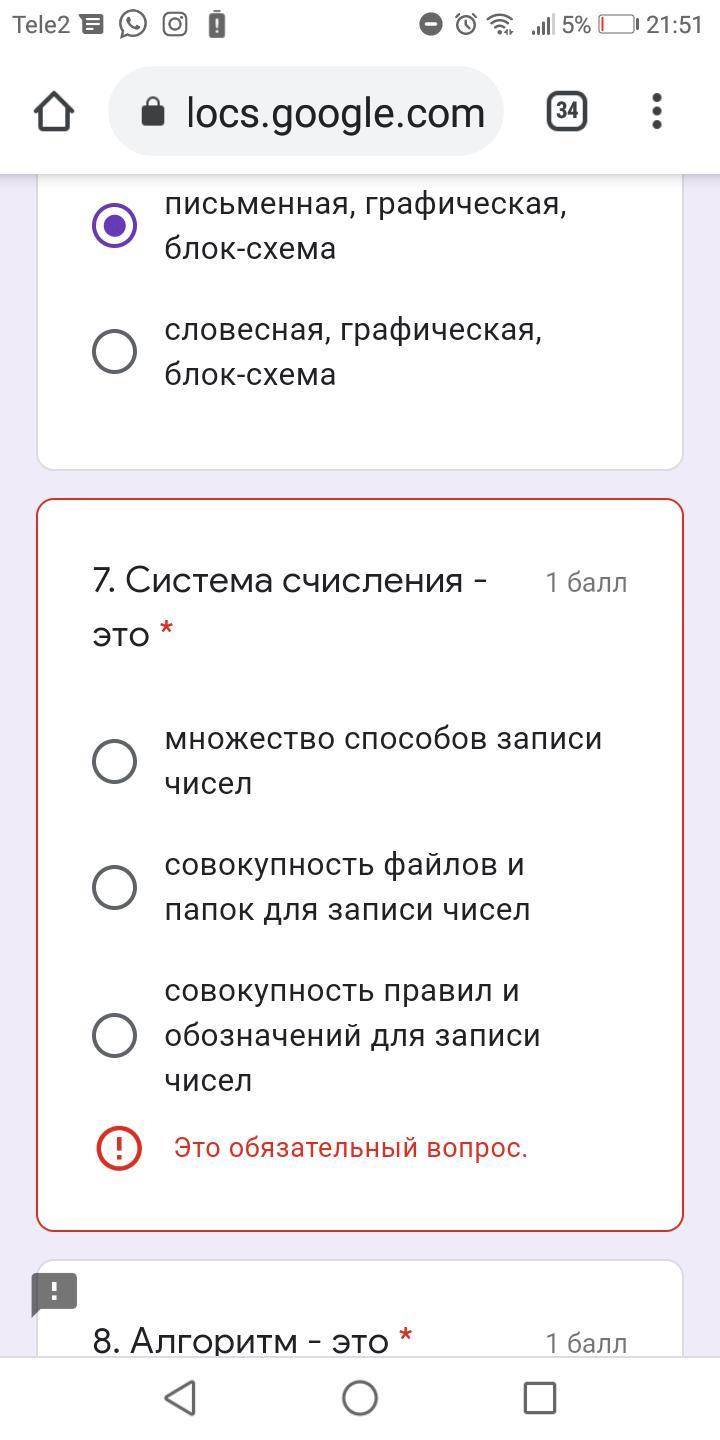Open the report a problem feedback icon
The height and width of the screenshot is (1440, 720).
54,1293
